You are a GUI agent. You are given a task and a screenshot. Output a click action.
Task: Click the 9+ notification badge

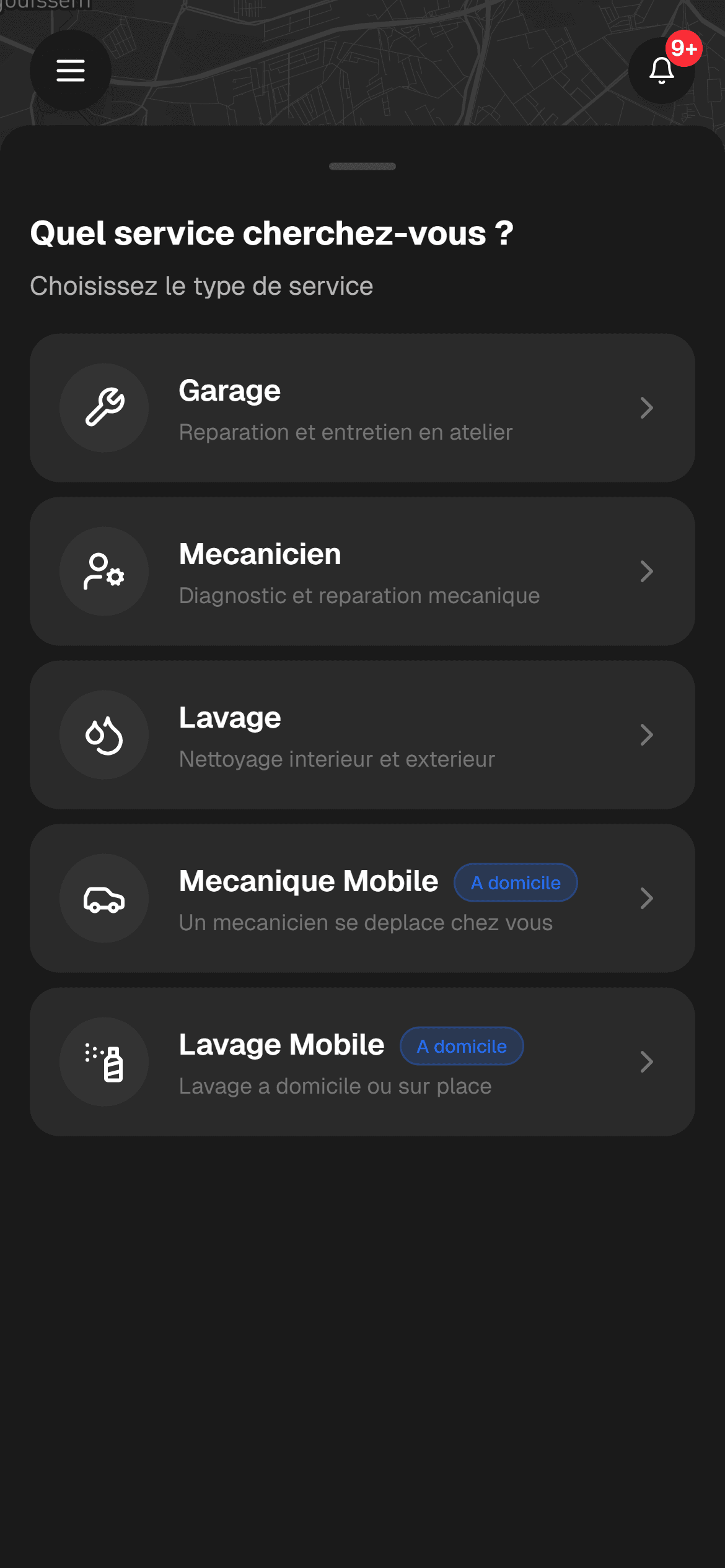(x=683, y=47)
